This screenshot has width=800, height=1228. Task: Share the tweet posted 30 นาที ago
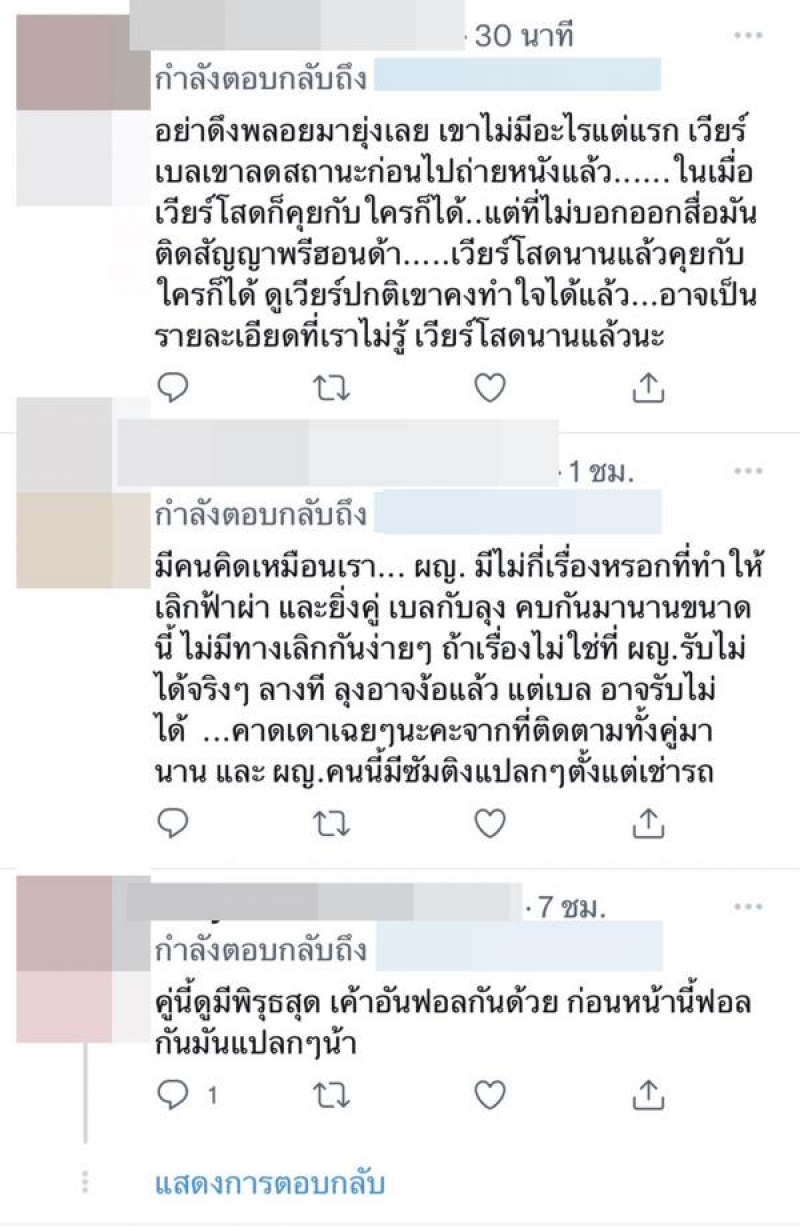click(649, 386)
